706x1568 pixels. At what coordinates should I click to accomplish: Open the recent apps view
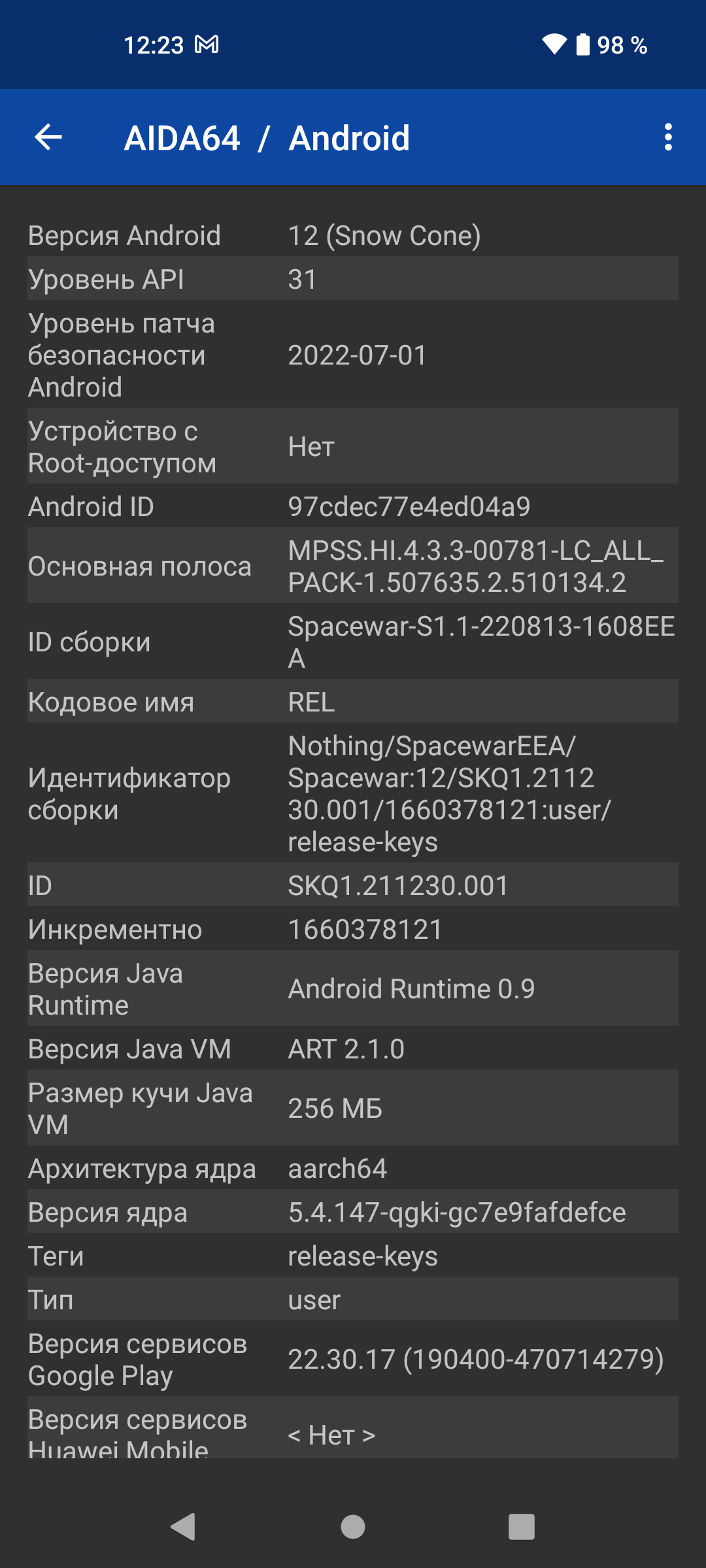(x=521, y=1527)
